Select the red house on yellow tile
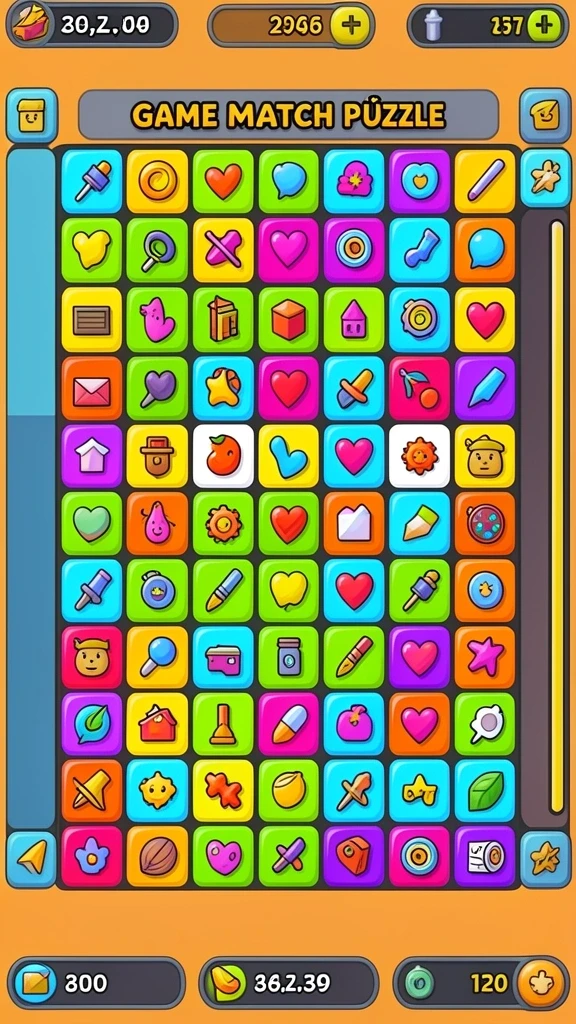 click(157, 724)
